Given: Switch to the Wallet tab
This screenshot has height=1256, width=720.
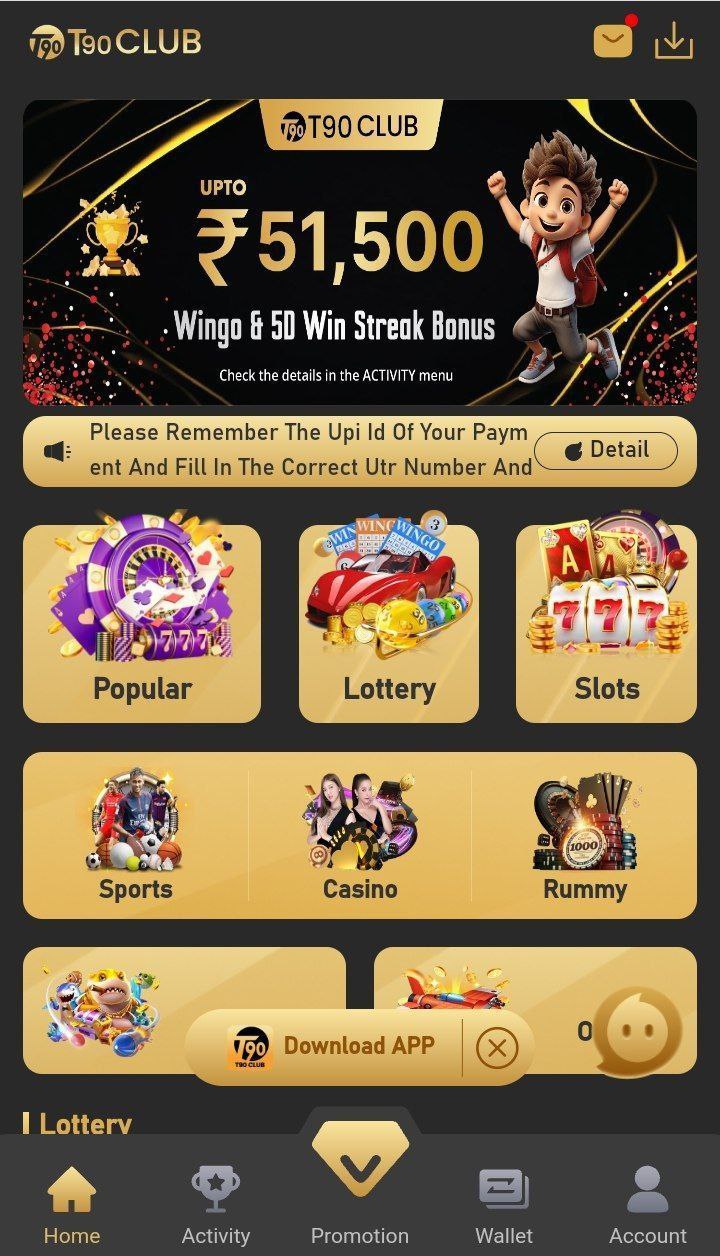Looking at the screenshot, I should 504,1207.
